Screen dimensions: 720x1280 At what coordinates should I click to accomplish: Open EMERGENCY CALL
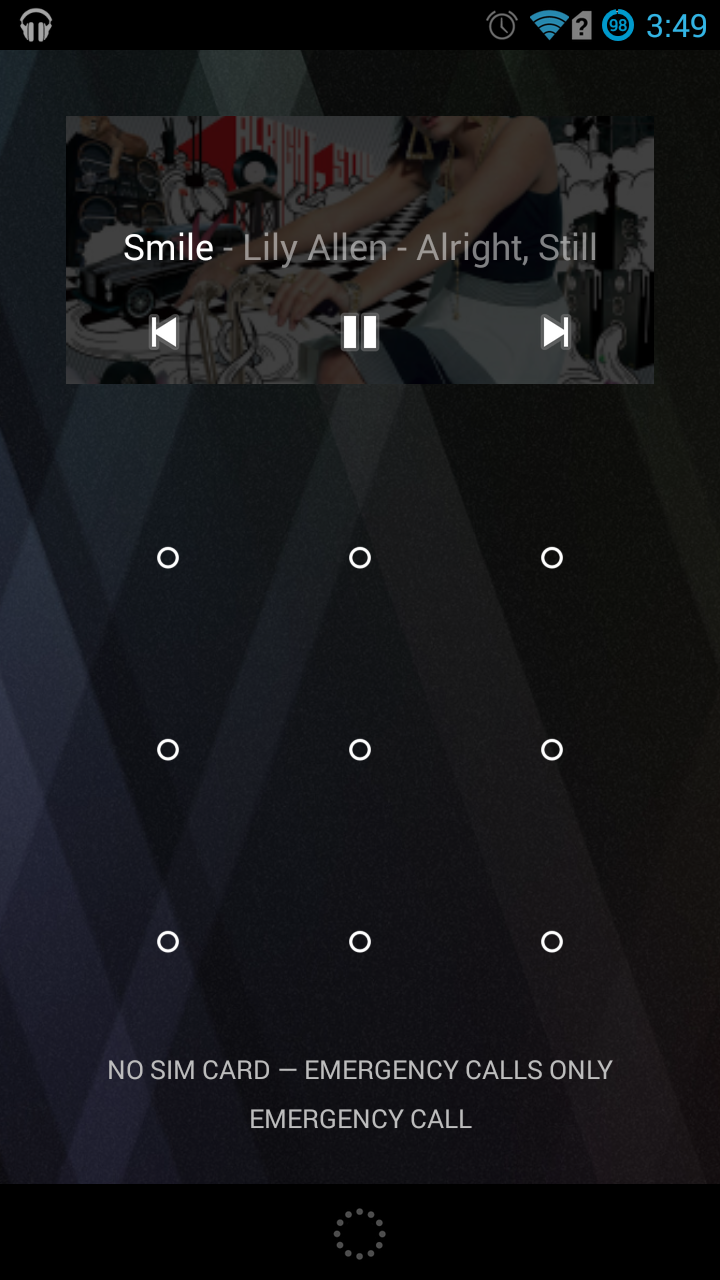point(360,1119)
